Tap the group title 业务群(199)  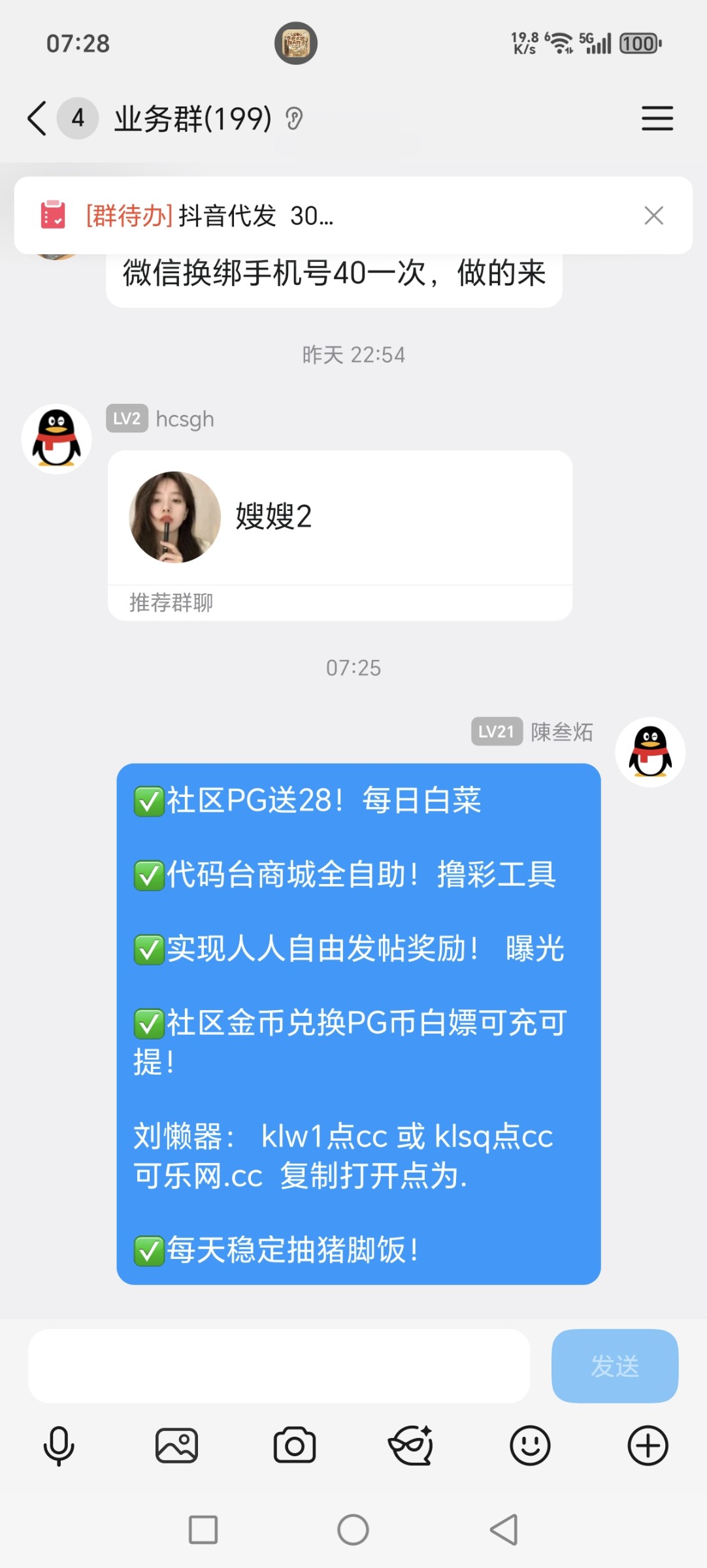click(193, 119)
